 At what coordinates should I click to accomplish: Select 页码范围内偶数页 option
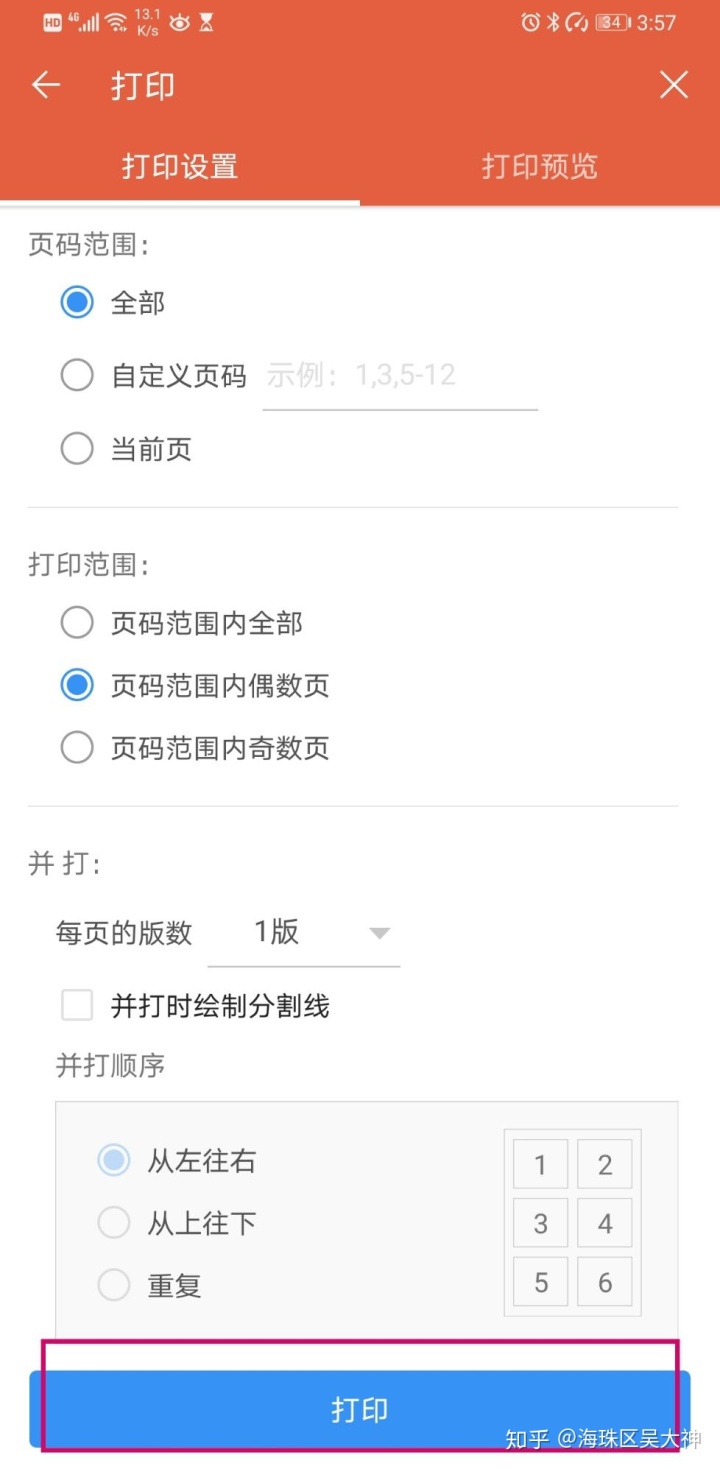[78, 686]
